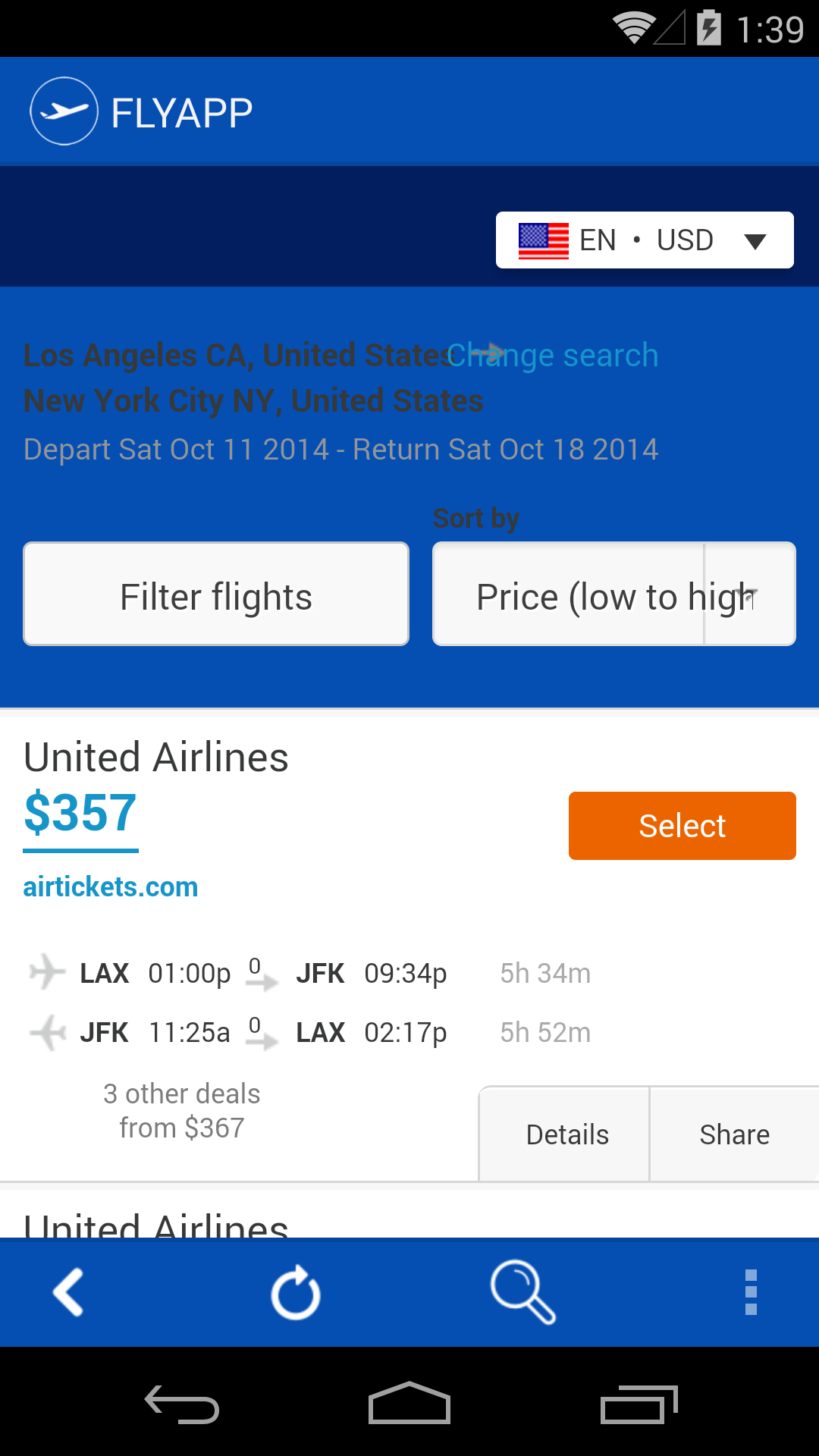Tap the departing flight airplane icon
This screenshot has height=1456, width=819.
pos(47,973)
